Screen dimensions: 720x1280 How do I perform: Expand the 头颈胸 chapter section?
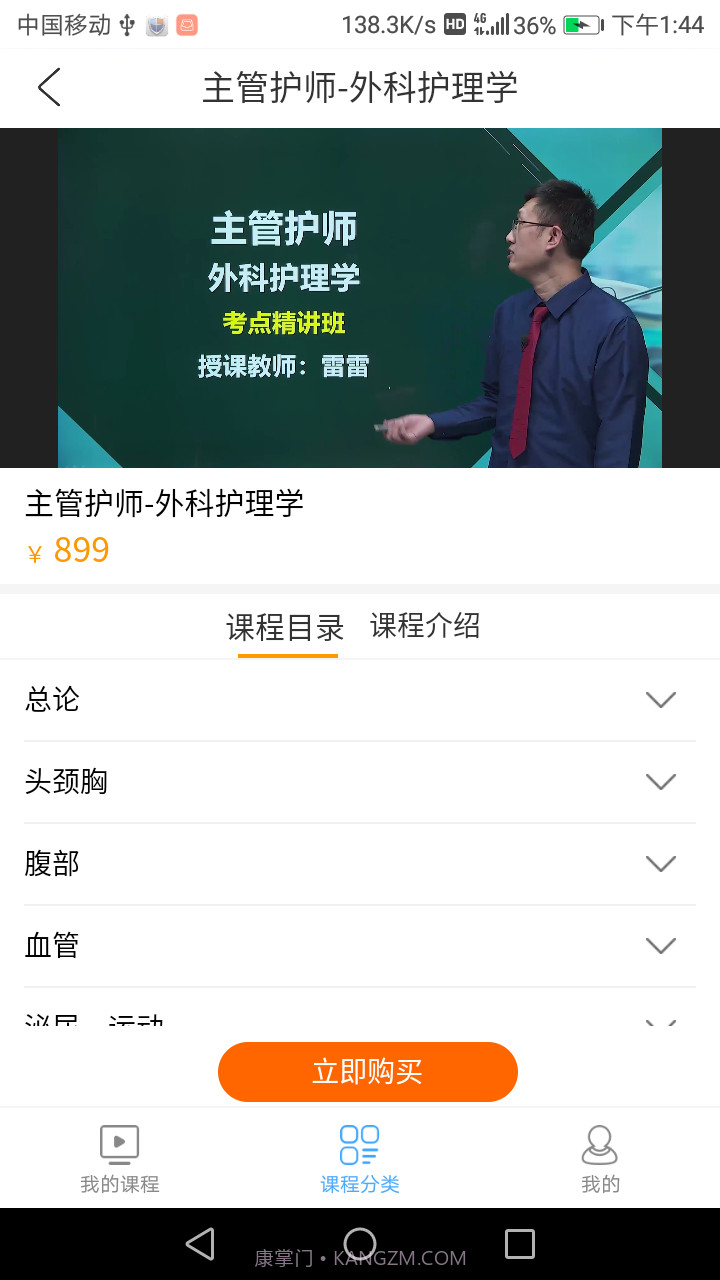(360, 782)
